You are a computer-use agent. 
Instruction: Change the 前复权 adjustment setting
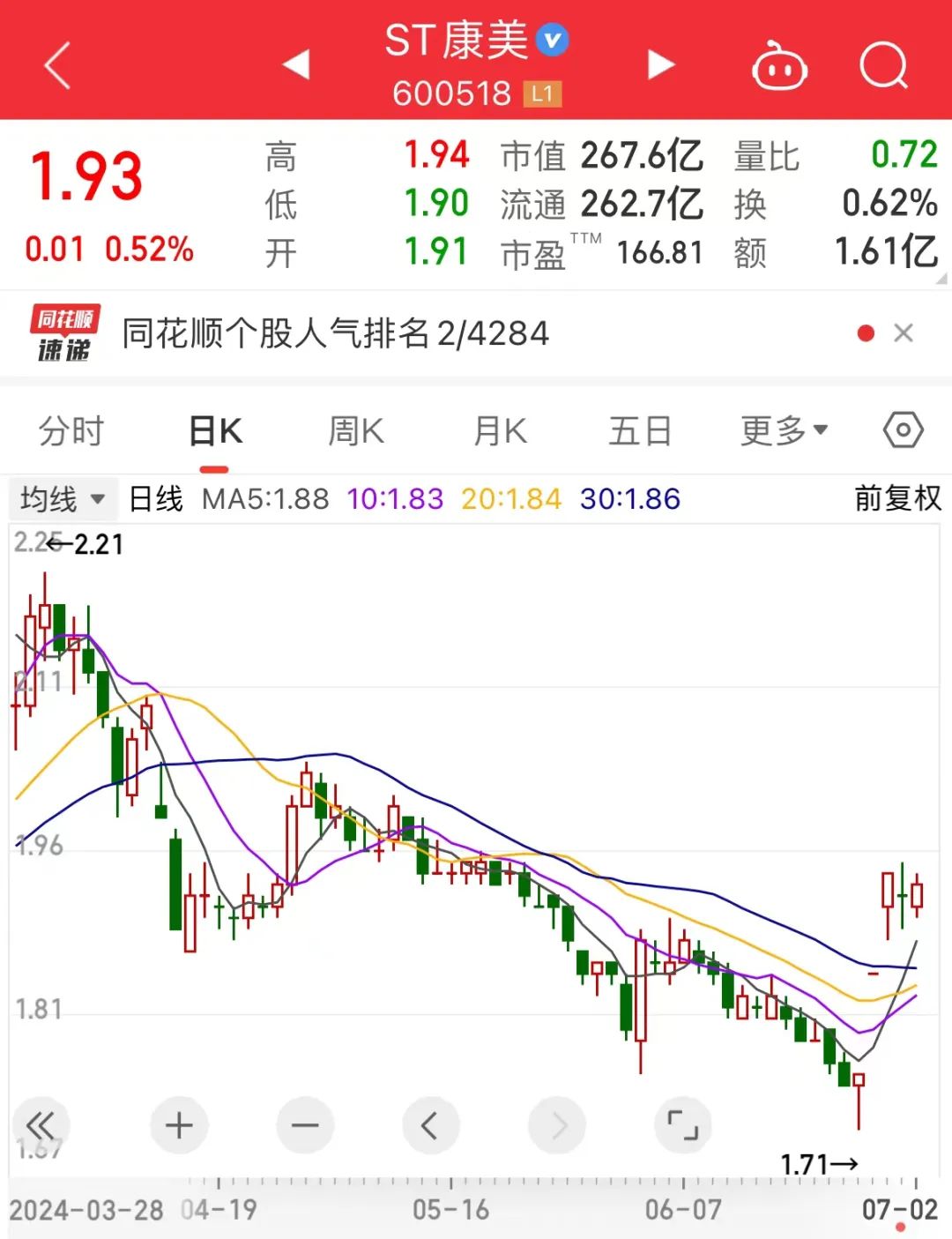click(x=897, y=499)
